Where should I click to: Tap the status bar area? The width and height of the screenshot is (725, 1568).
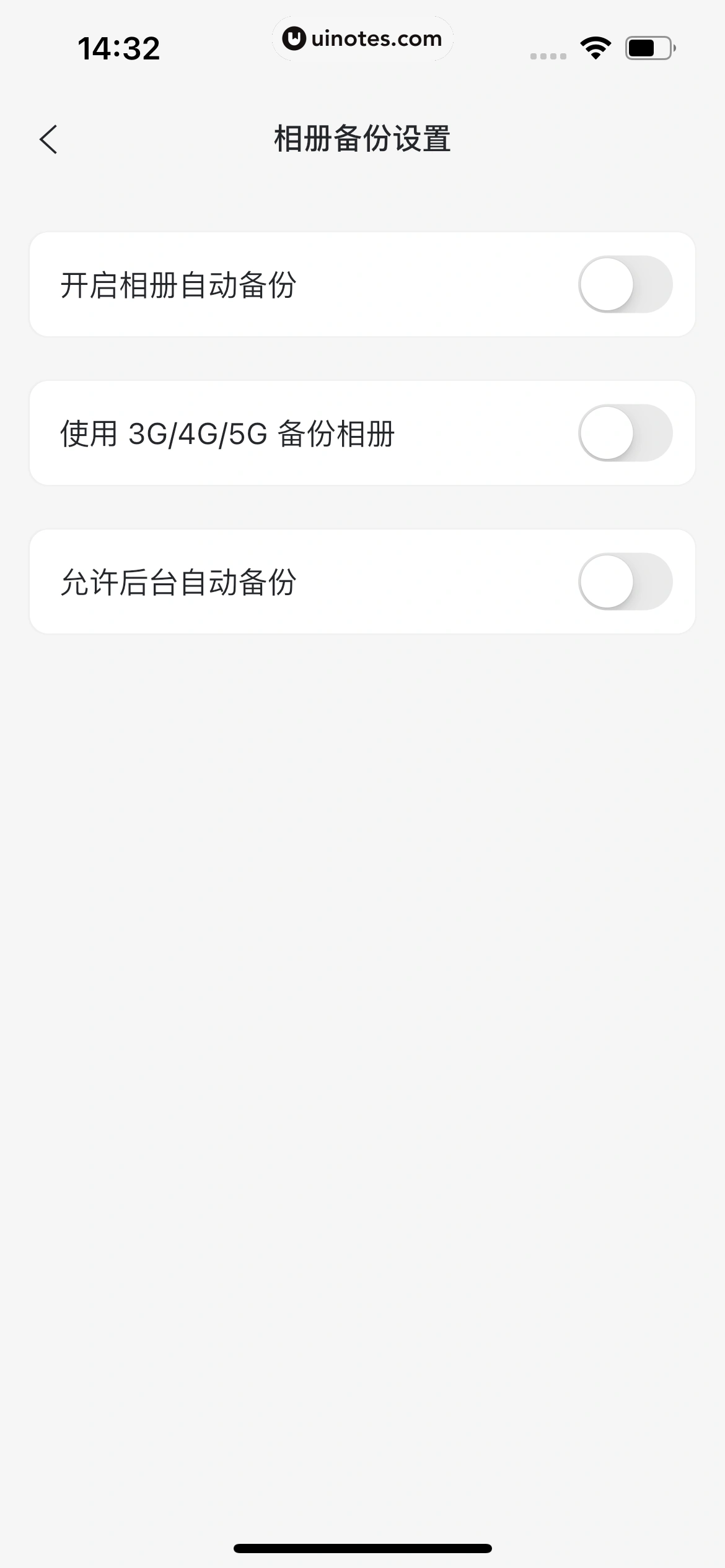(x=362, y=48)
